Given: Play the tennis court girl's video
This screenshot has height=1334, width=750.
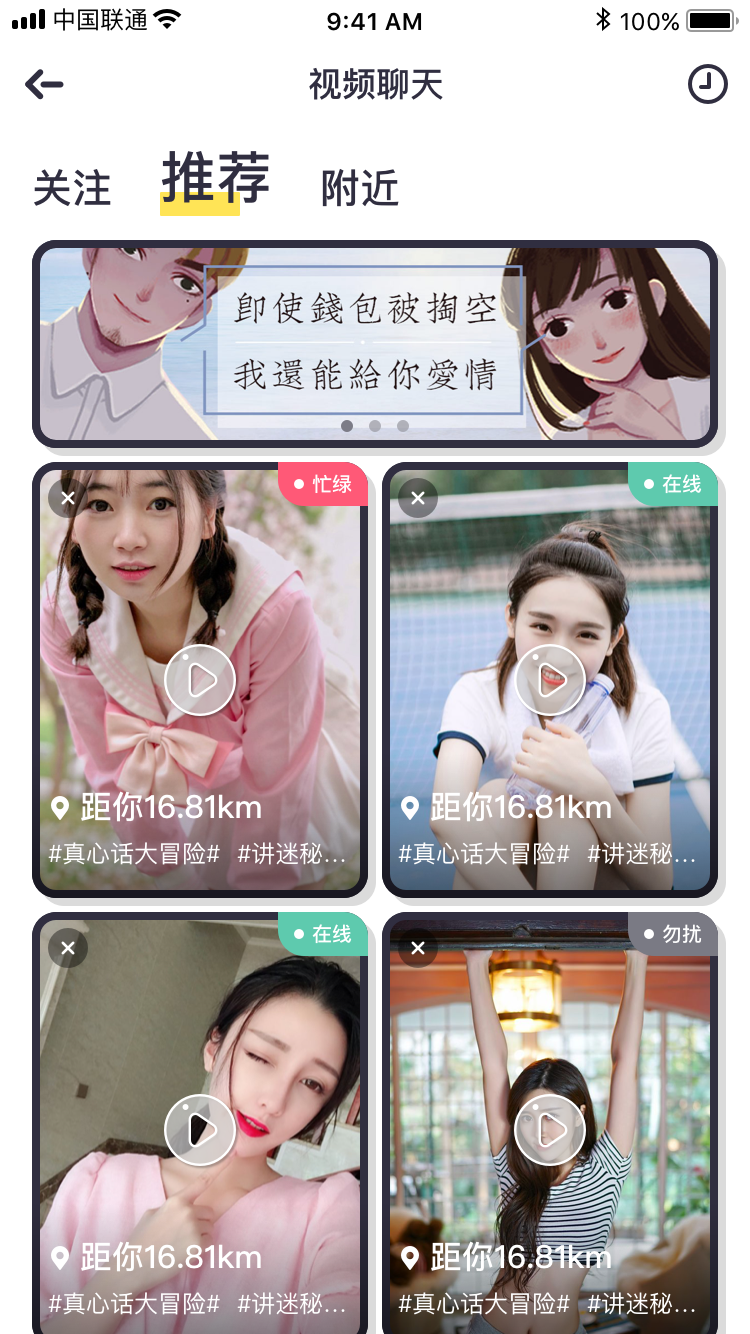Looking at the screenshot, I should [550, 680].
